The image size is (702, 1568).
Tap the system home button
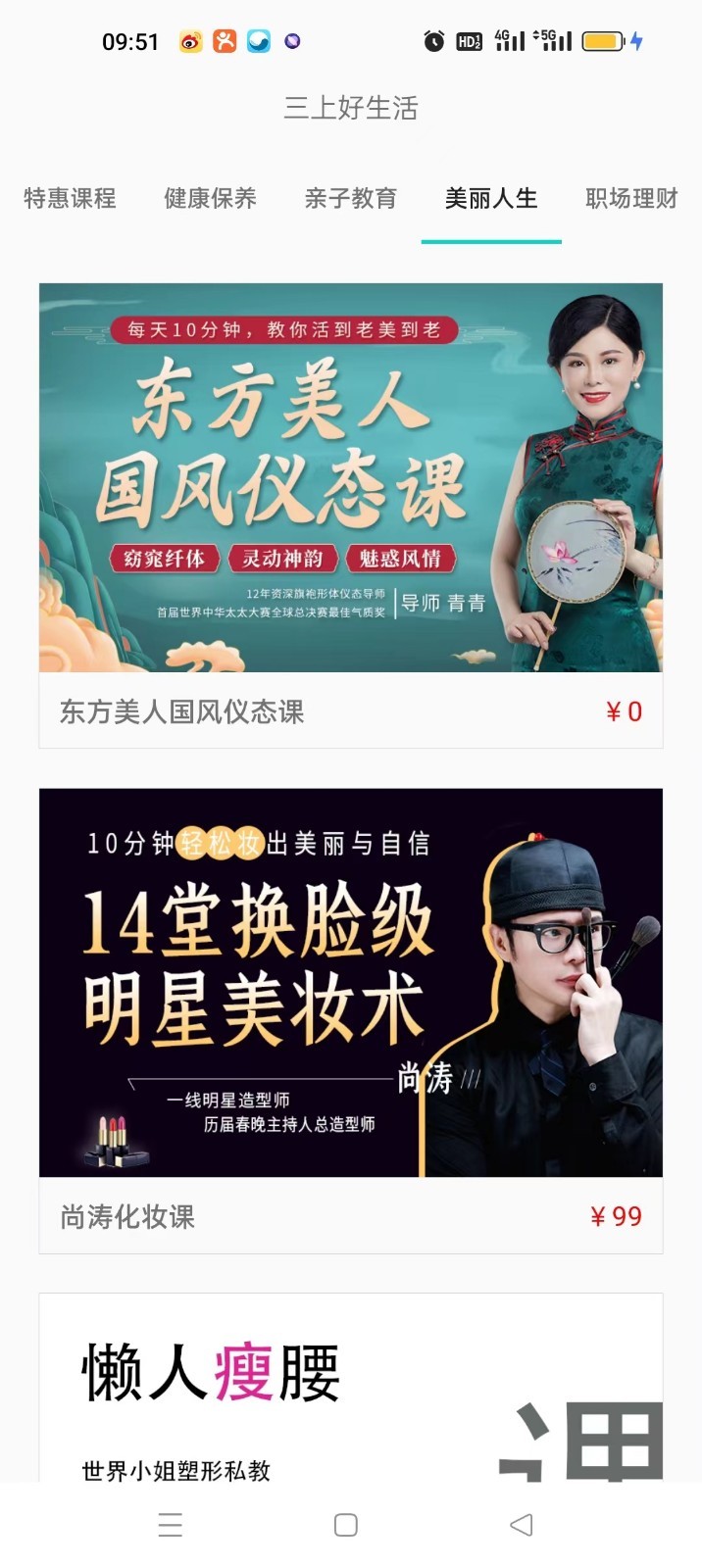pos(346,1525)
